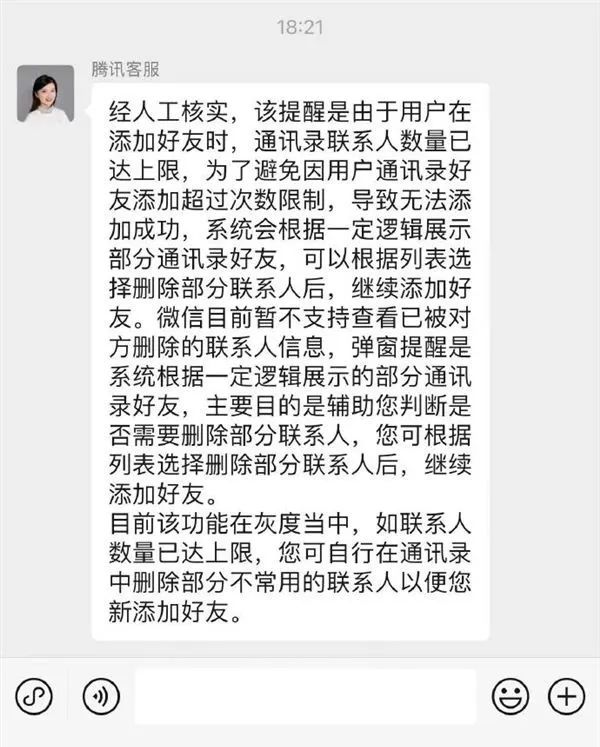Focus the message input field
600x747 pixels.
[305, 696]
